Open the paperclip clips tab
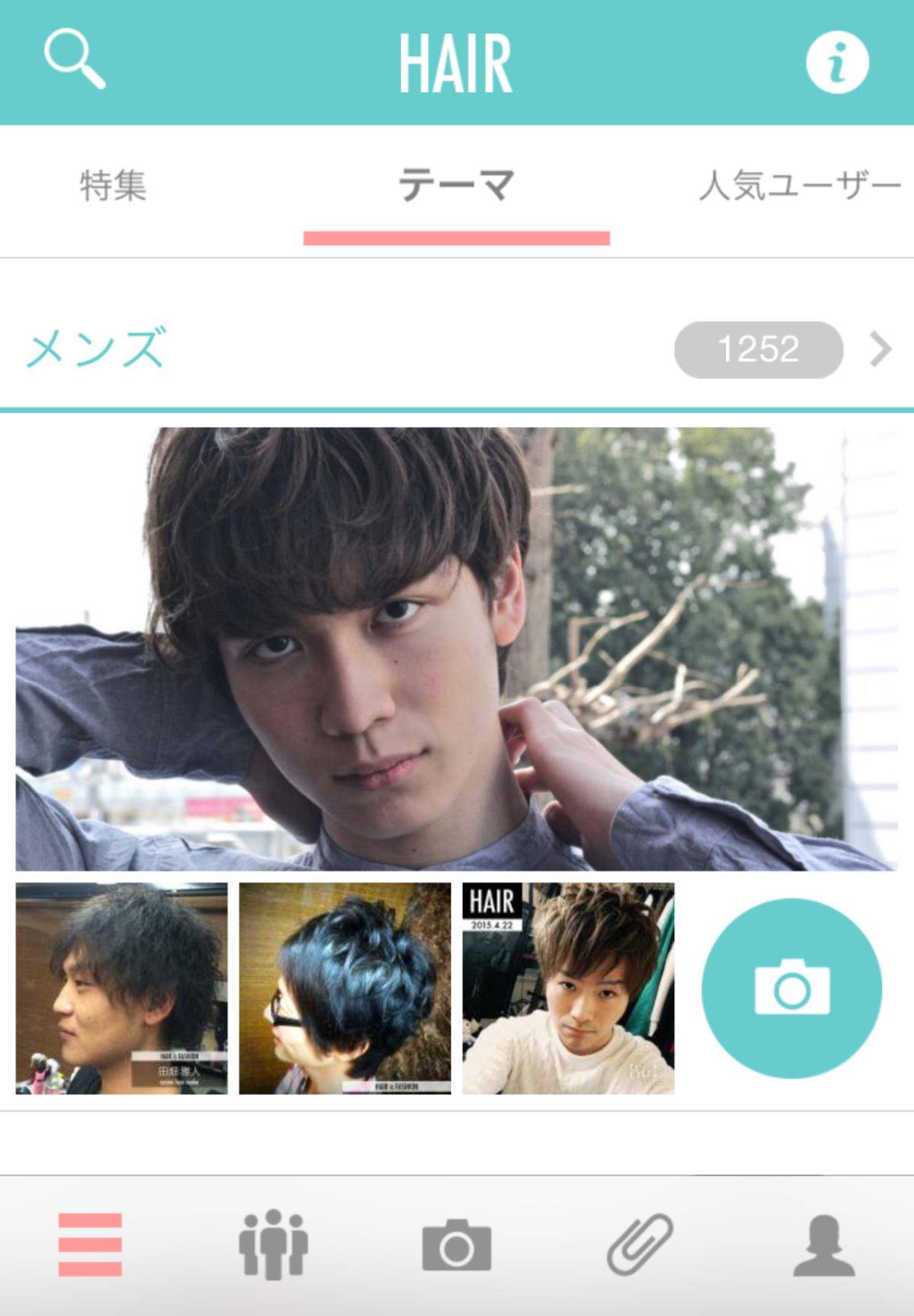The height and width of the screenshot is (1316, 914). click(640, 1244)
